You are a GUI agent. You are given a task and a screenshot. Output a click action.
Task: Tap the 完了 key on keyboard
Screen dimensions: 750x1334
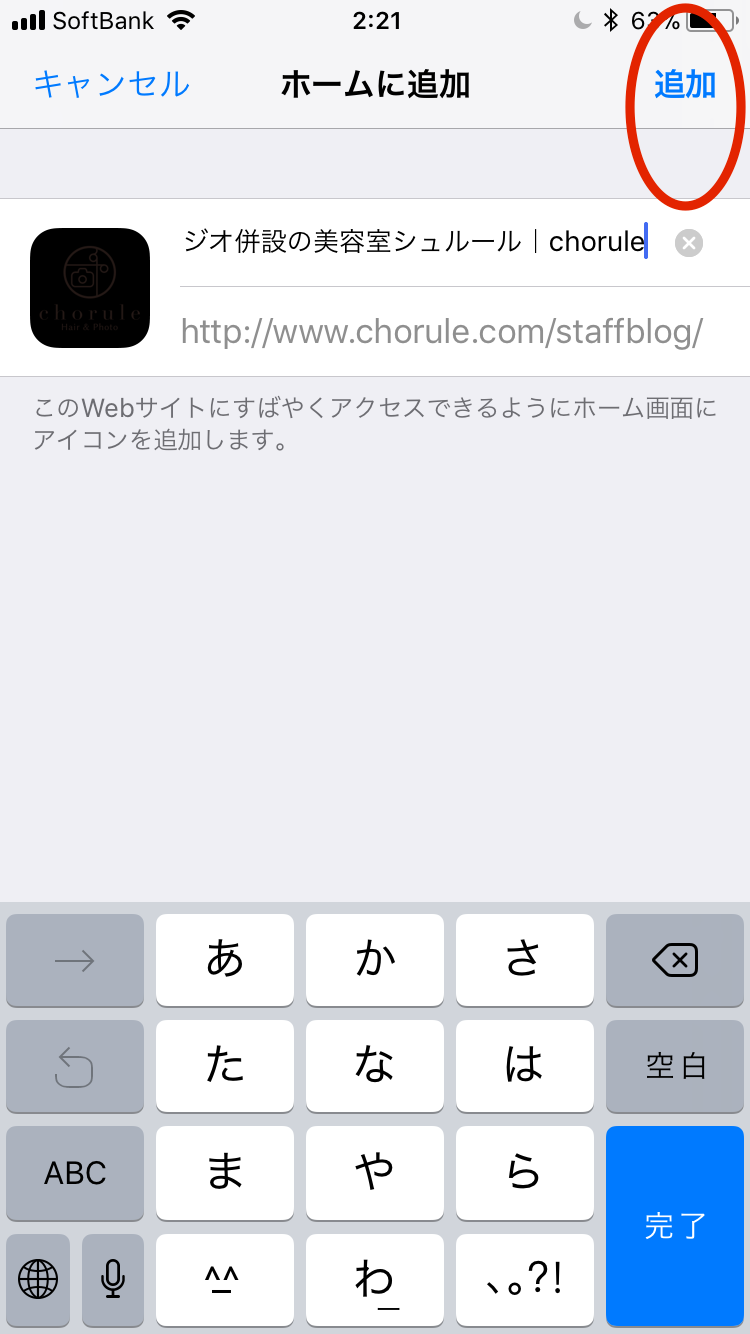675,1225
